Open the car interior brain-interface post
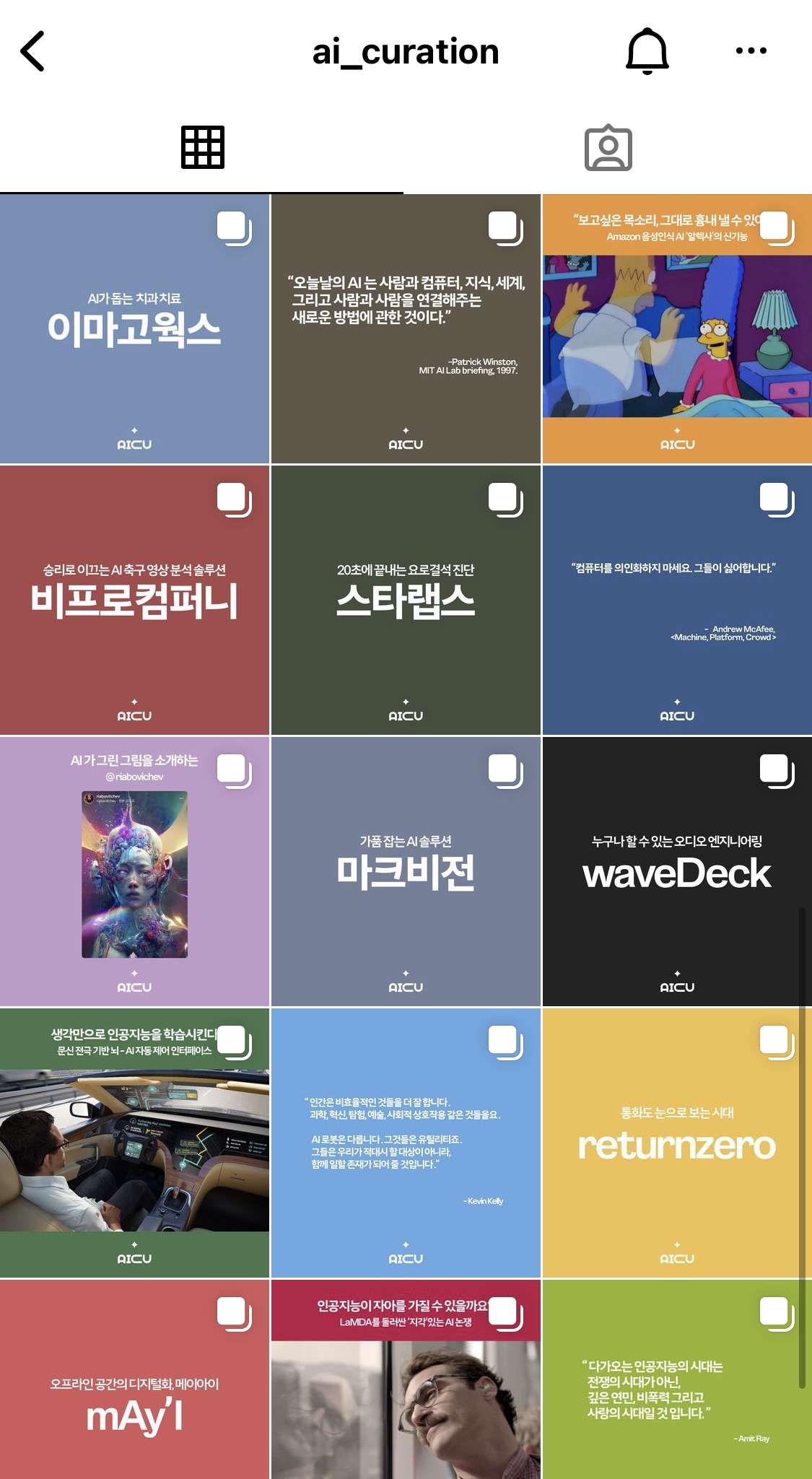Viewport: 812px width, 1479px height. [x=134, y=1143]
